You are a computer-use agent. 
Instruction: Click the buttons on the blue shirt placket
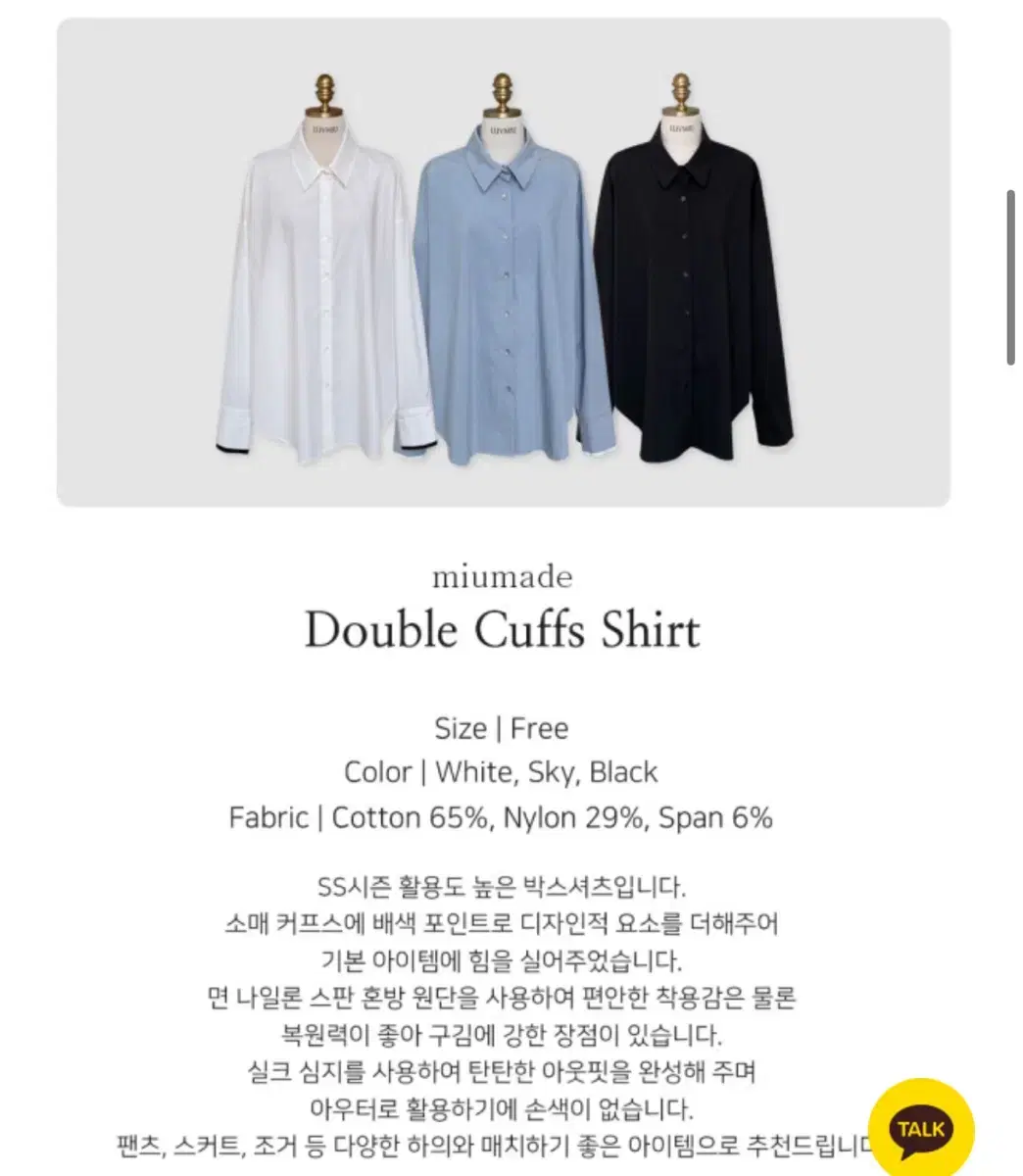pyautogui.click(x=506, y=274)
